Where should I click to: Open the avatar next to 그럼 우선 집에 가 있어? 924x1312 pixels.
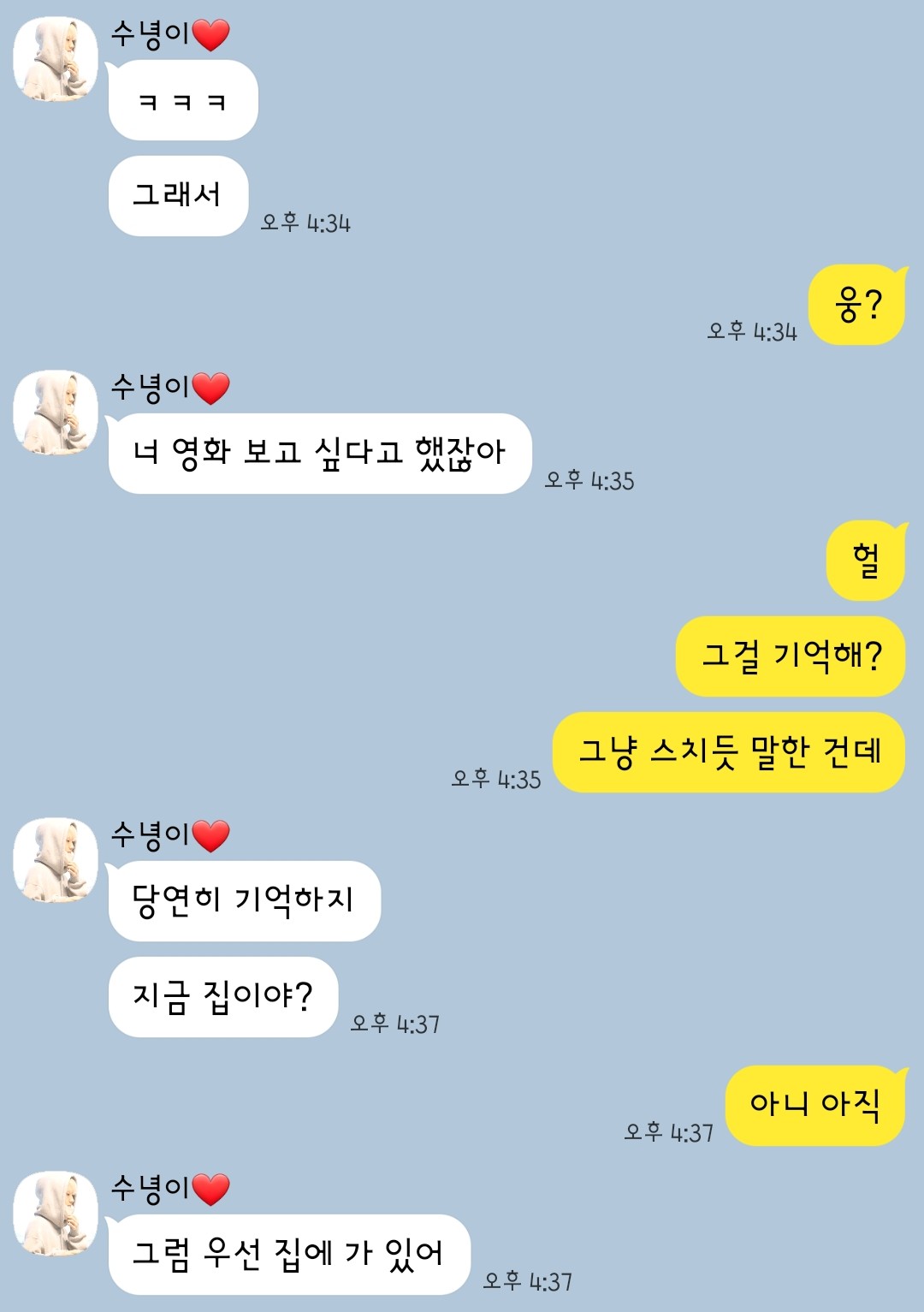tap(56, 1214)
